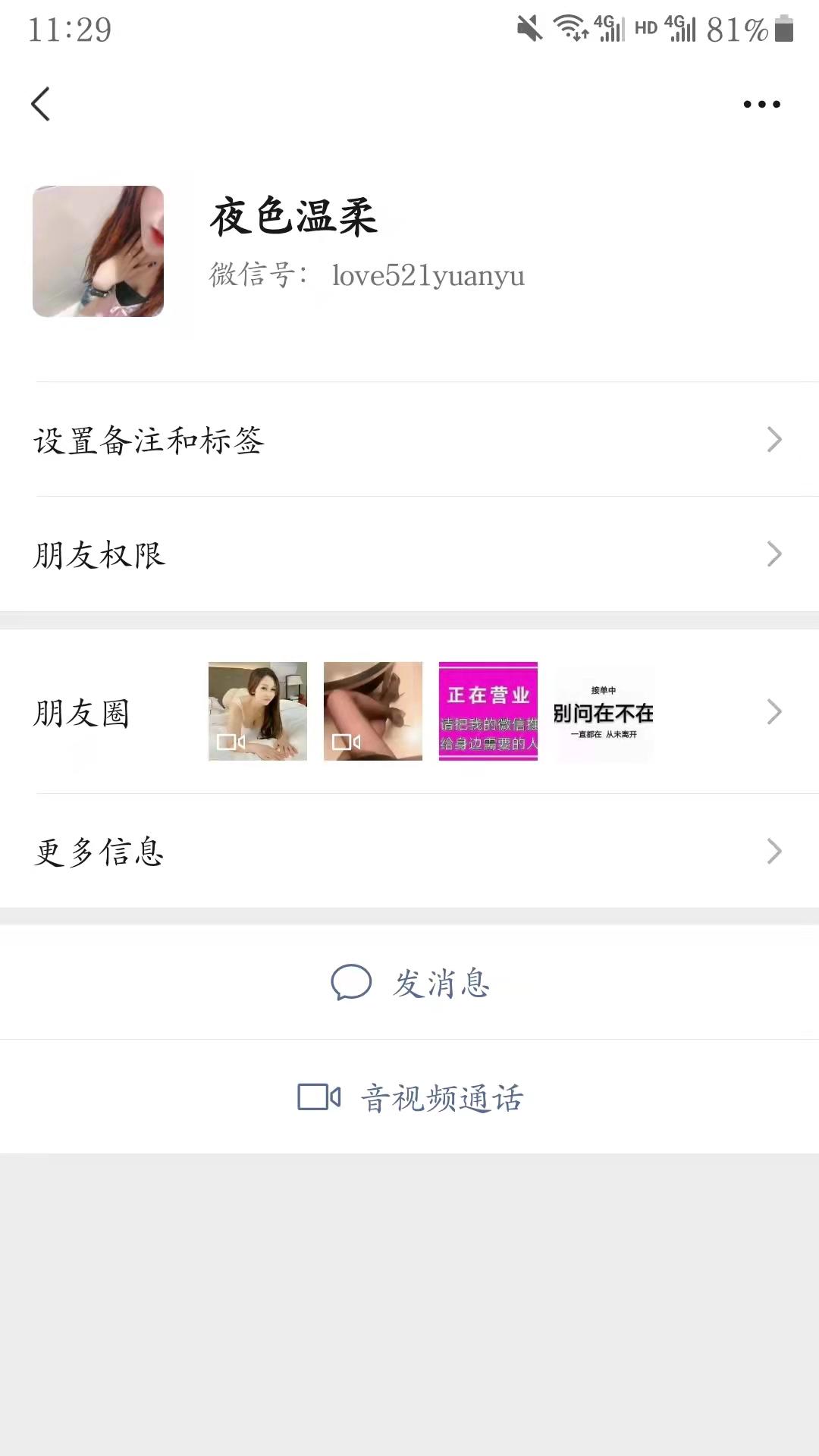Open 朋友权限 privacy settings

(x=409, y=554)
